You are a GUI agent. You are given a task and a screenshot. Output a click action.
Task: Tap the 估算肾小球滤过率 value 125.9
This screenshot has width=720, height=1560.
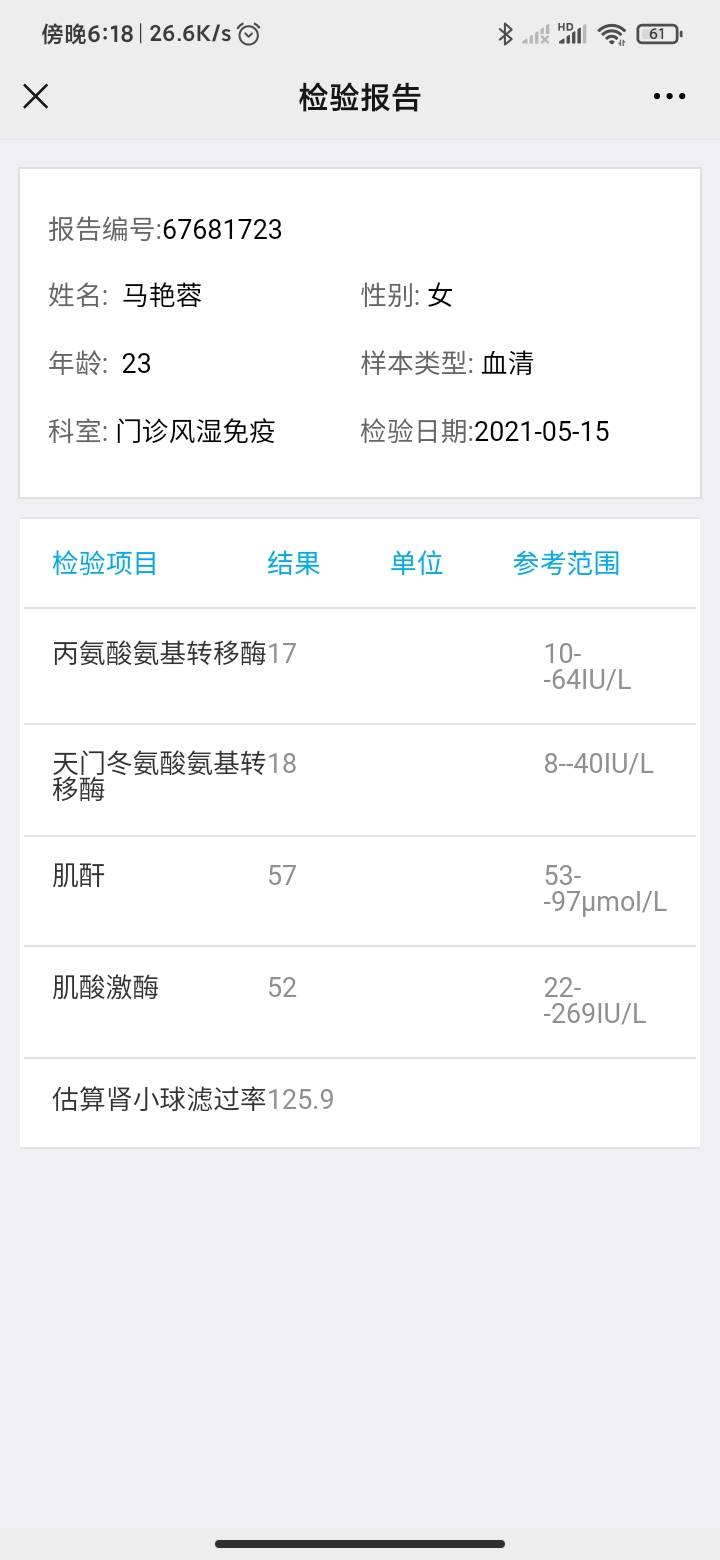302,1100
